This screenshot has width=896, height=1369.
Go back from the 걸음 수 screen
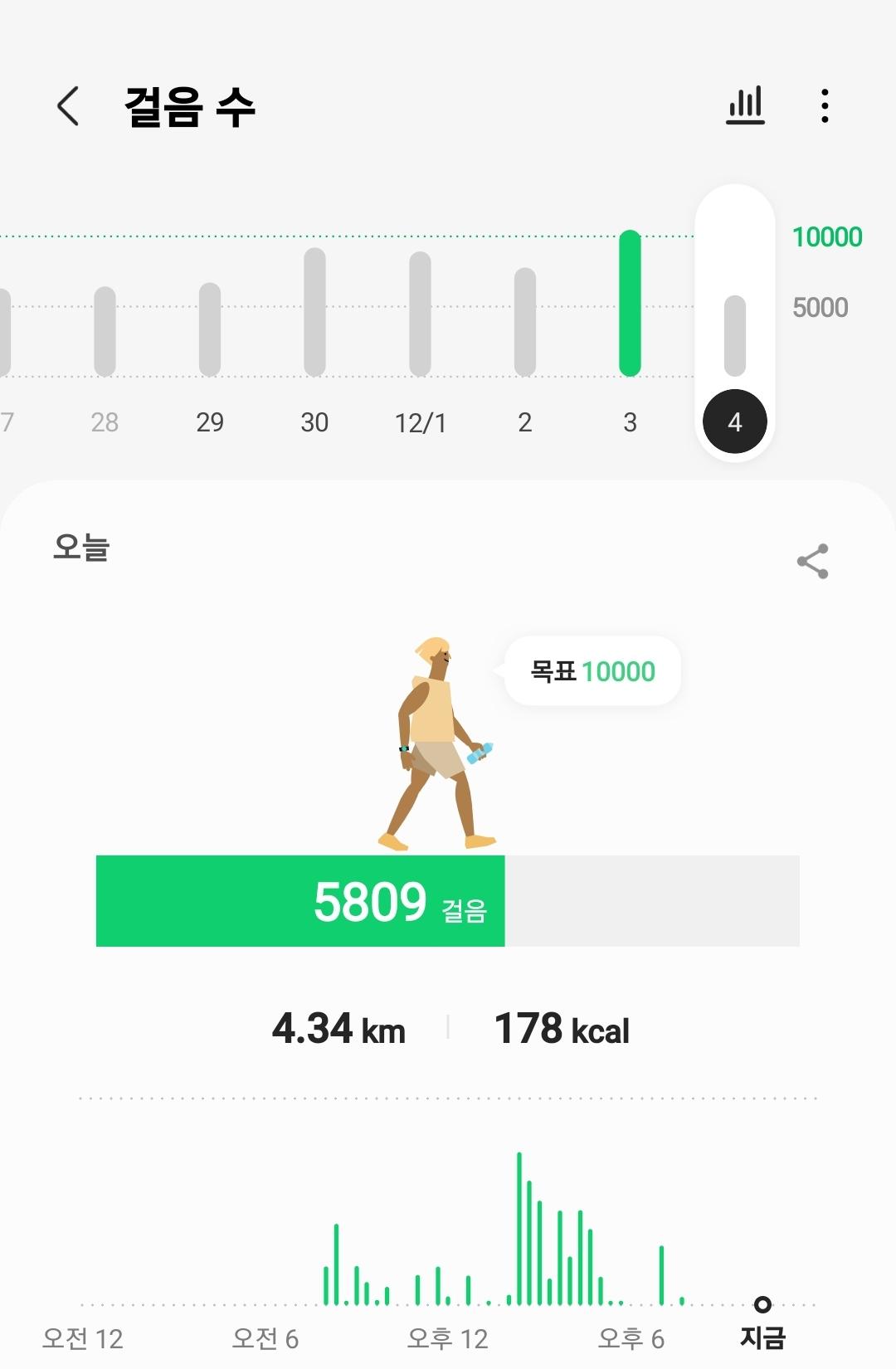point(68,106)
